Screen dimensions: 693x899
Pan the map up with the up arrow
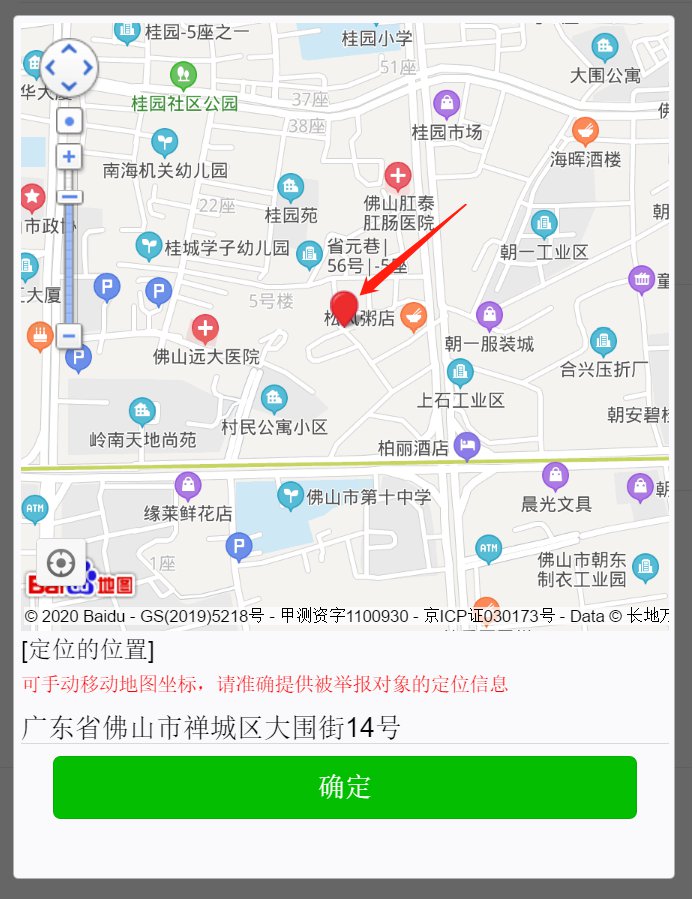(69, 50)
